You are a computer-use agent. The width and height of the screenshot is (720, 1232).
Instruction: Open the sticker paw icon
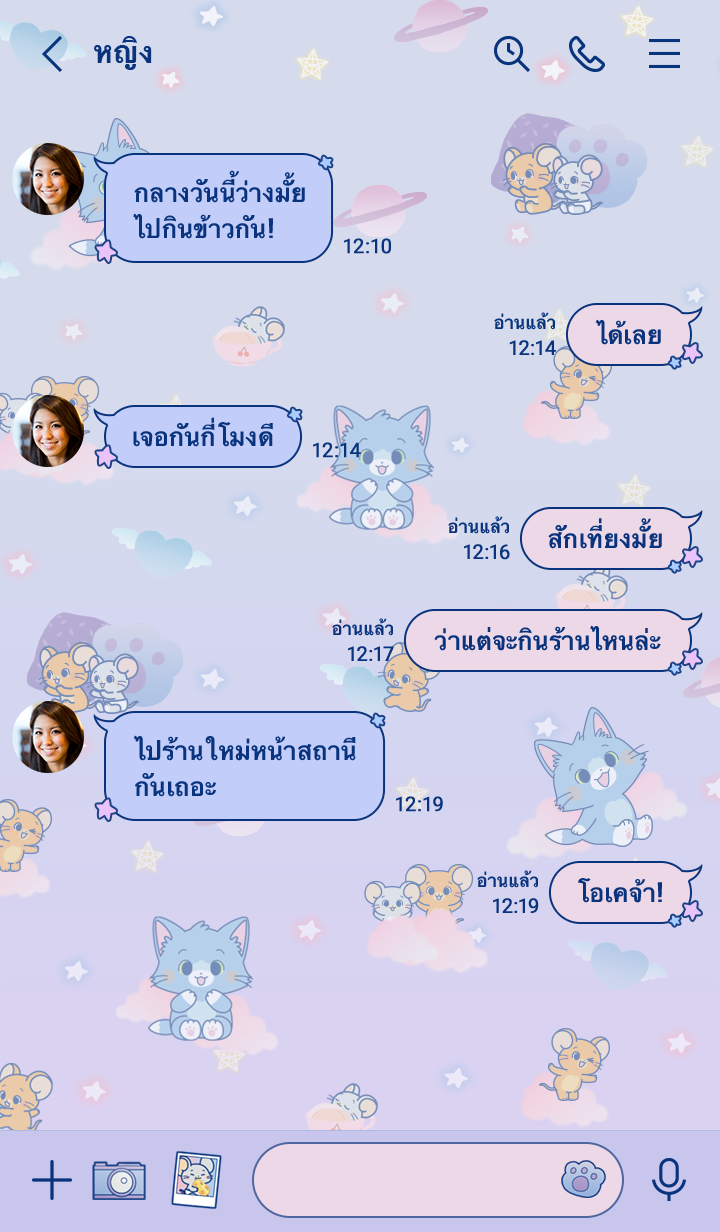(583, 1180)
